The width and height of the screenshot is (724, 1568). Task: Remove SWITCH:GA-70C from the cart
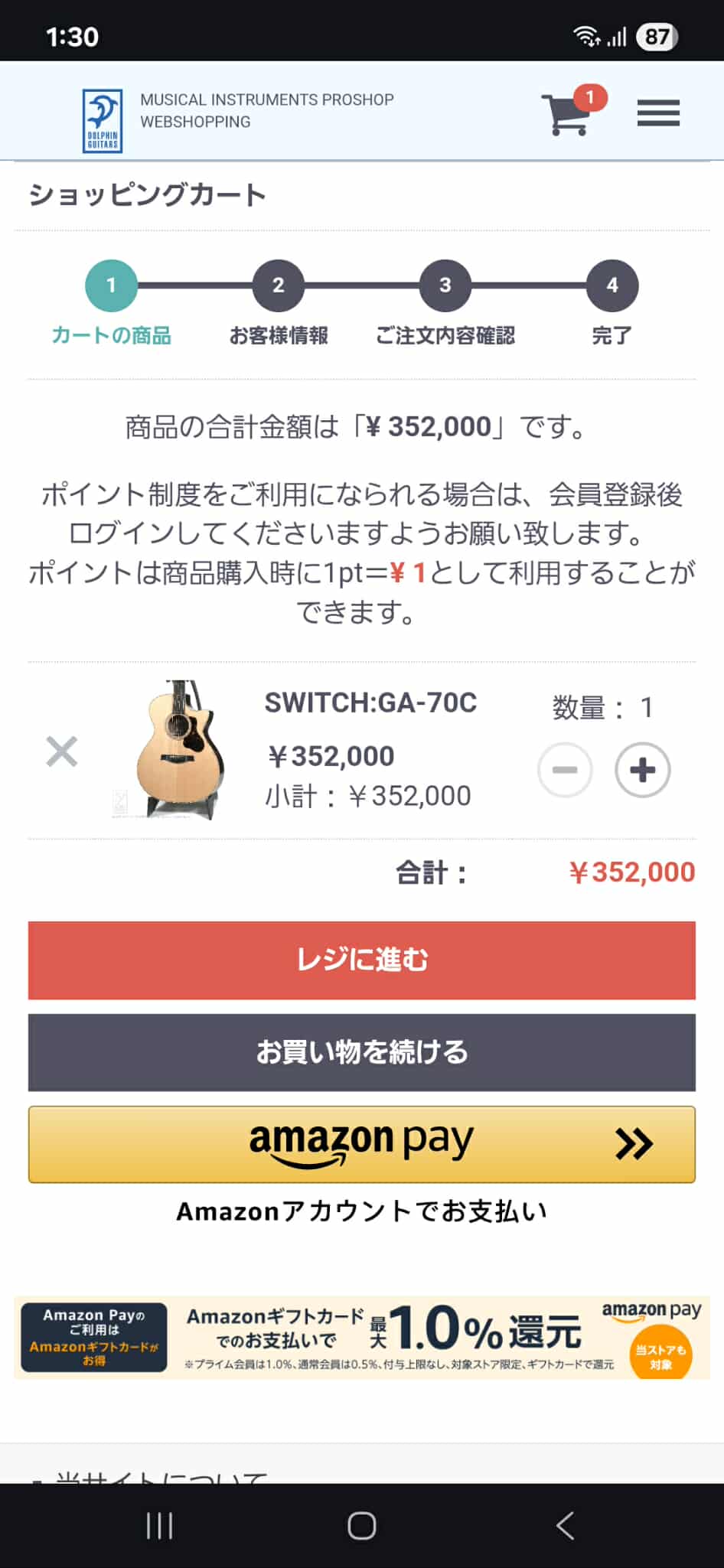point(62,751)
